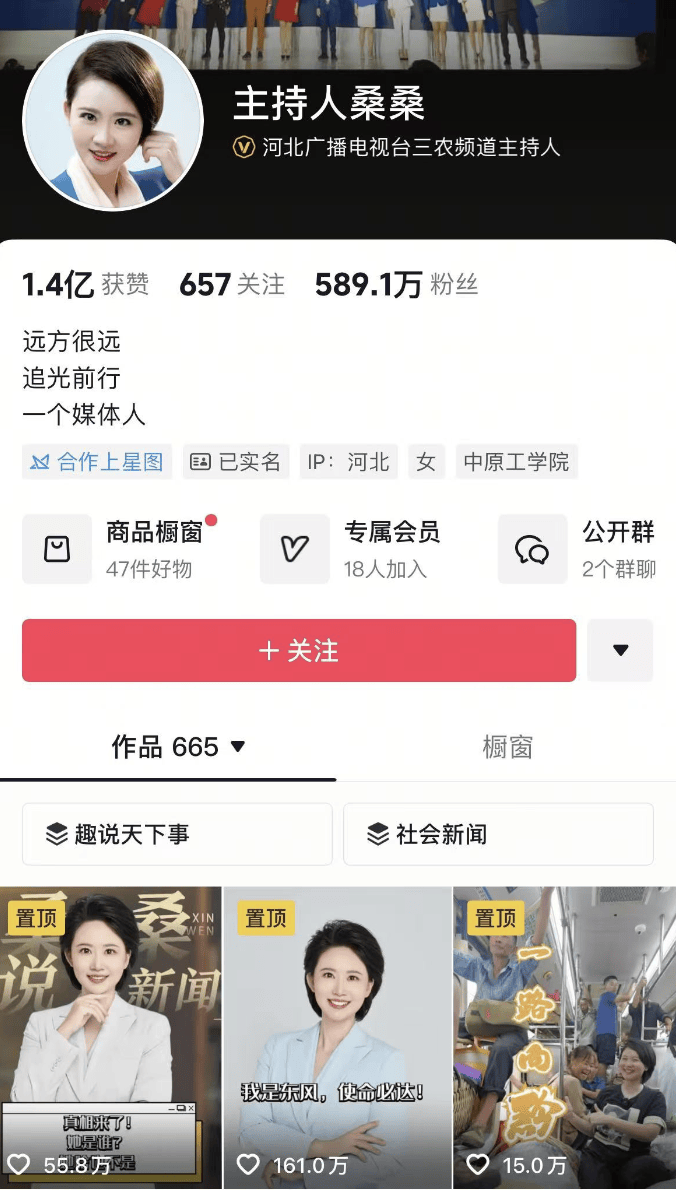
Task: Open the 合作上星图 collaboration tag
Action: (97, 462)
